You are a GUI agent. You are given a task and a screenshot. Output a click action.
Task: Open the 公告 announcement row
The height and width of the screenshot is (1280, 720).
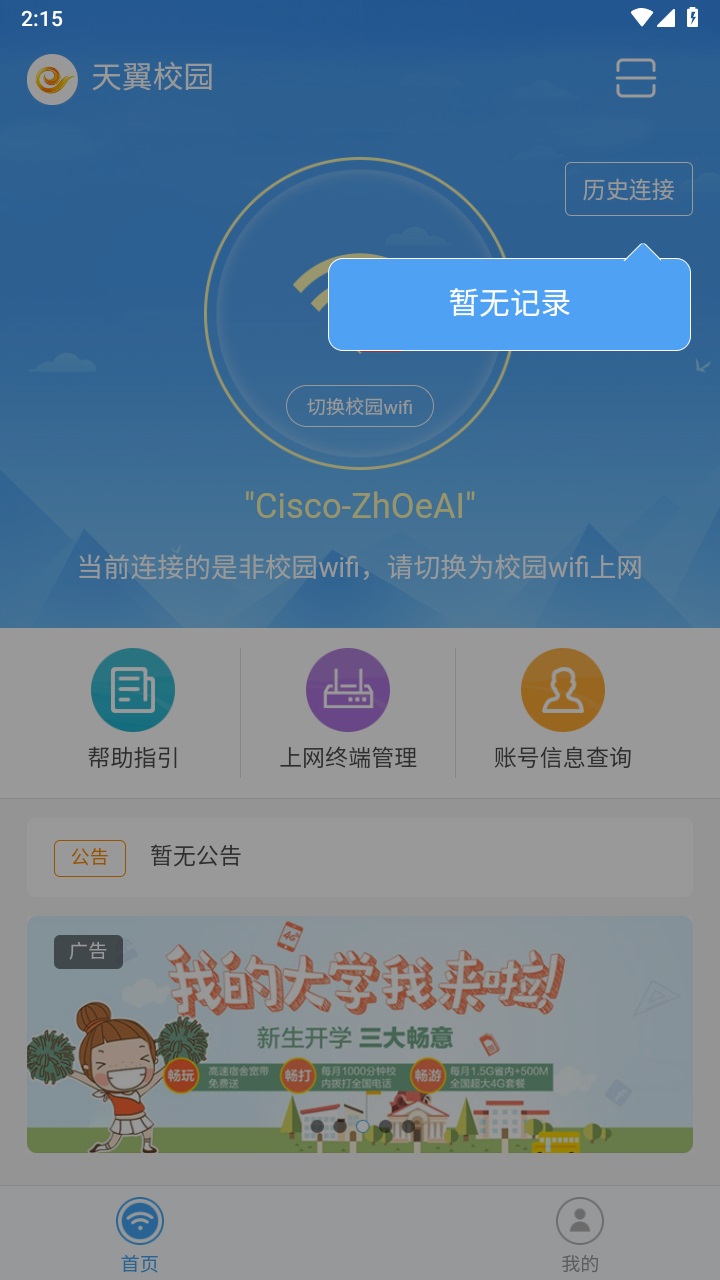(360, 857)
